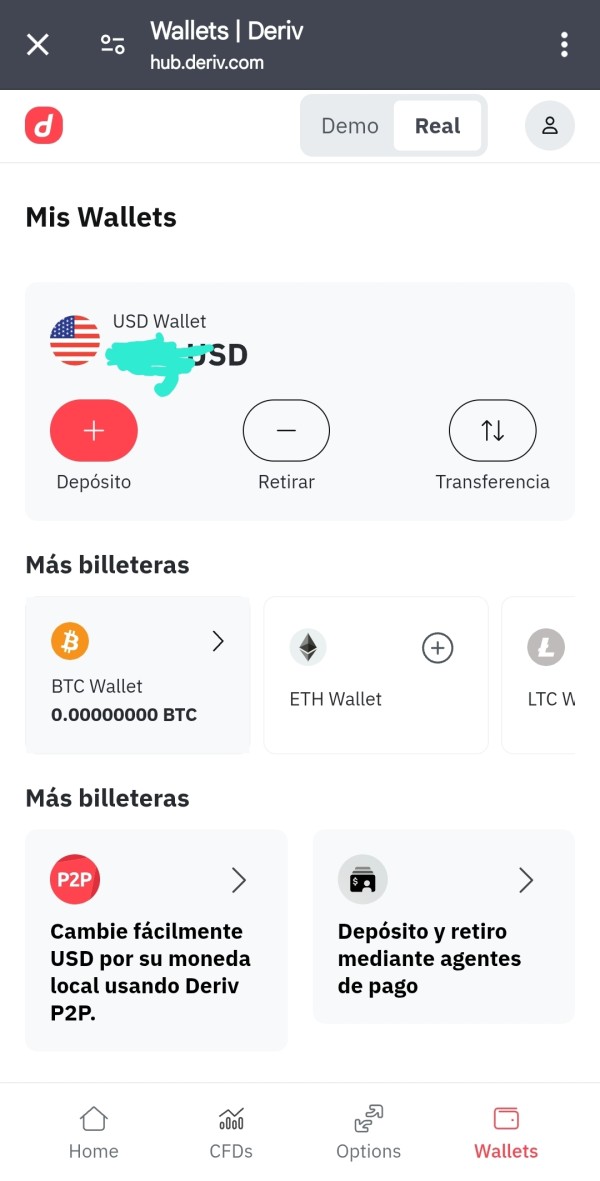Add the ETH Wallet

click(437, 649)
